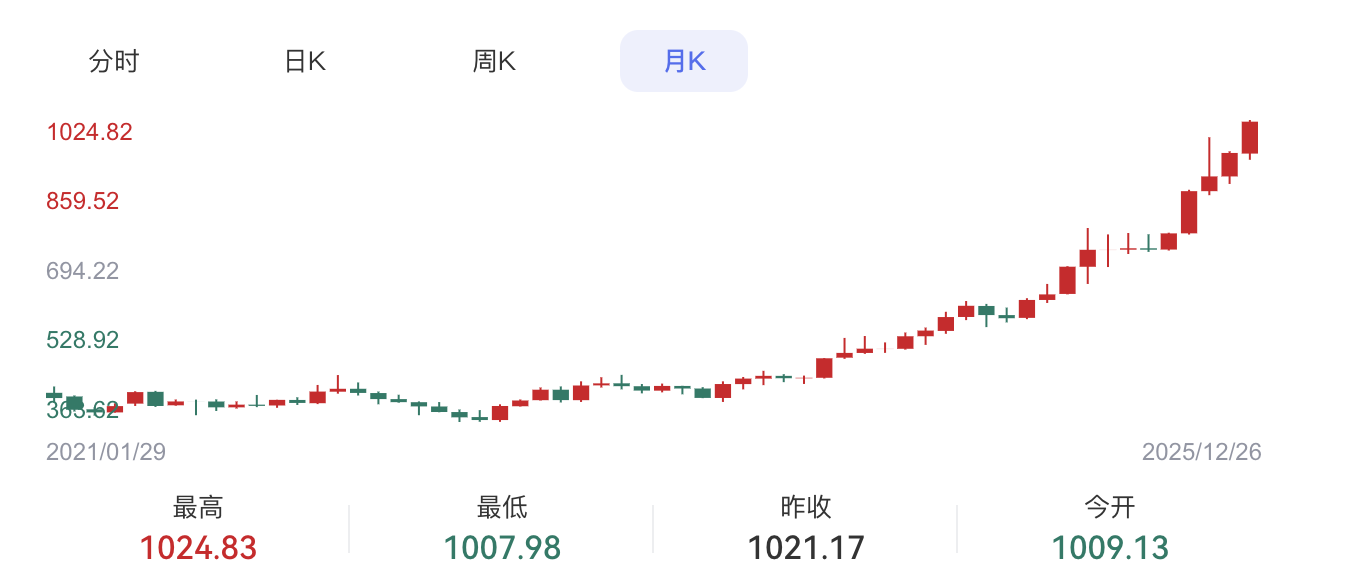Select the 日K chart view
1354x584 pixels.
(305, 62)
